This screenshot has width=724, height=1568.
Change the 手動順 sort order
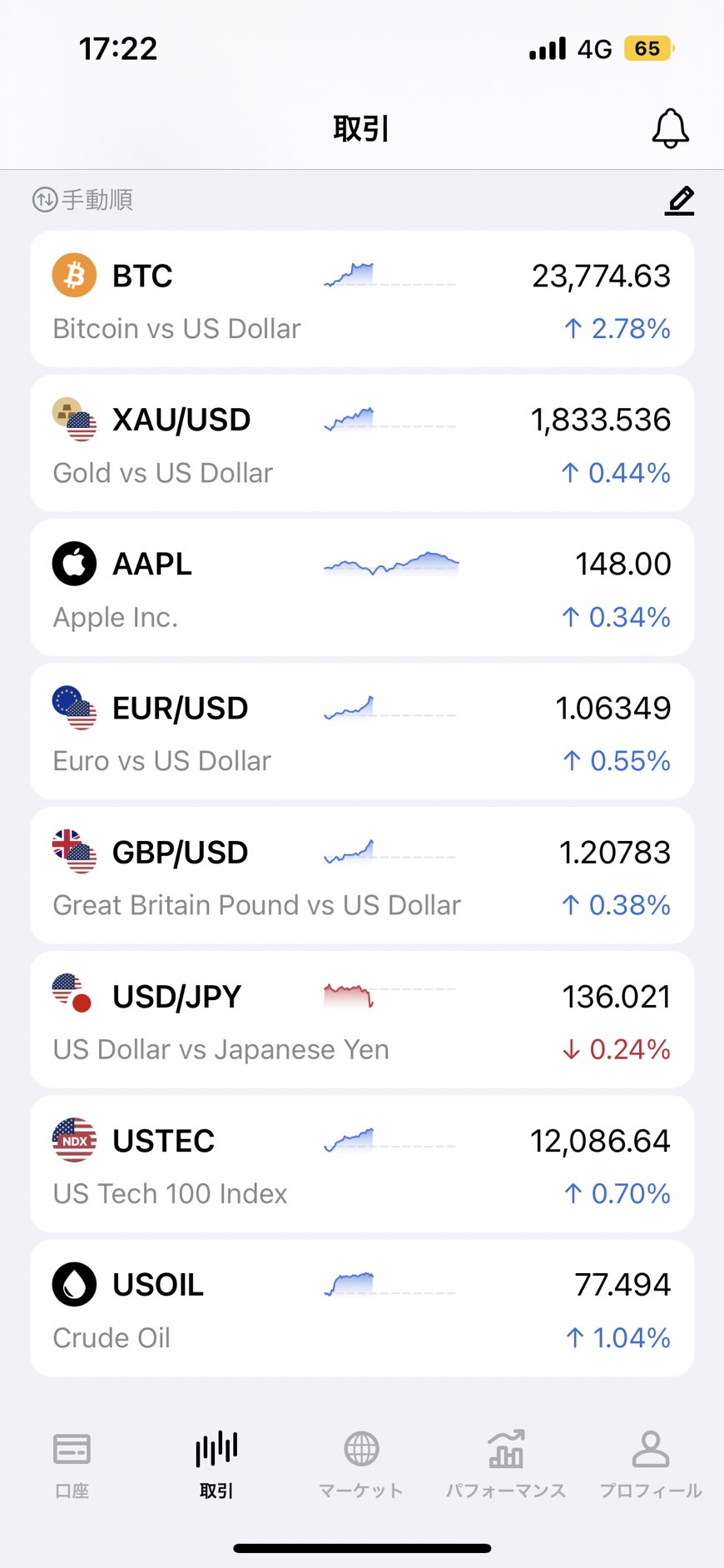(82, 200)
